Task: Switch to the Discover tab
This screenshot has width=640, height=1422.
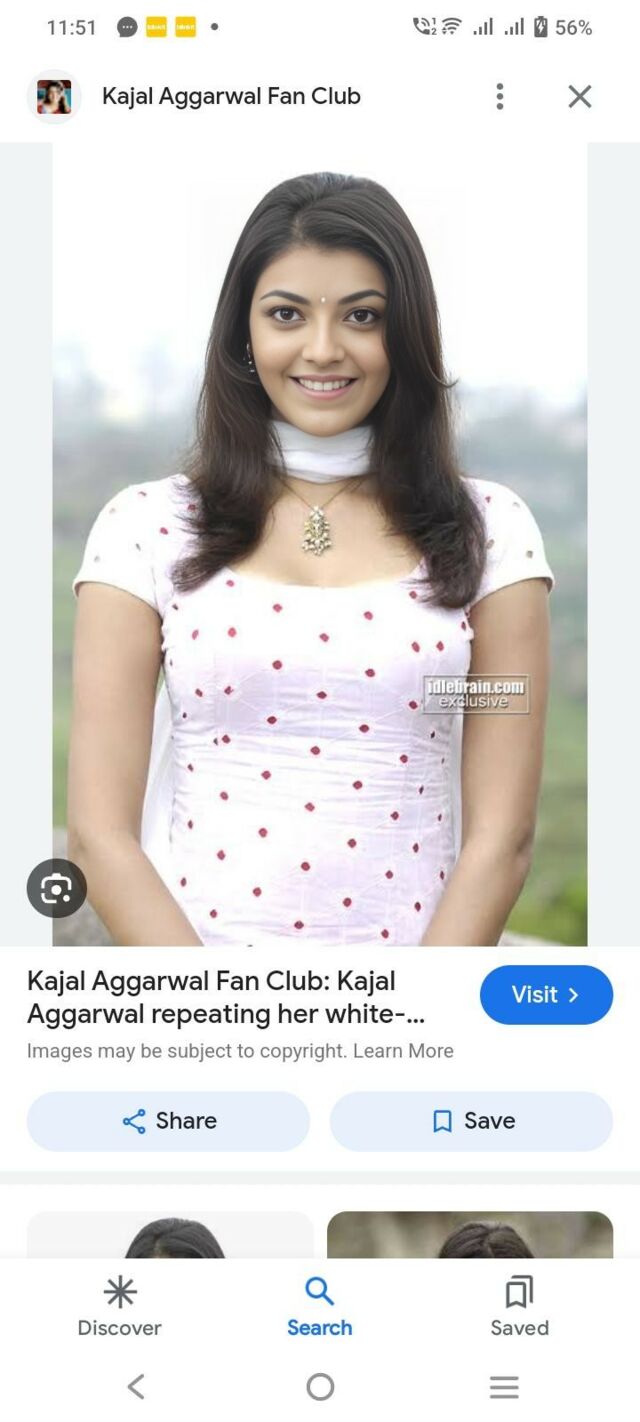Action: (119, 1307)
